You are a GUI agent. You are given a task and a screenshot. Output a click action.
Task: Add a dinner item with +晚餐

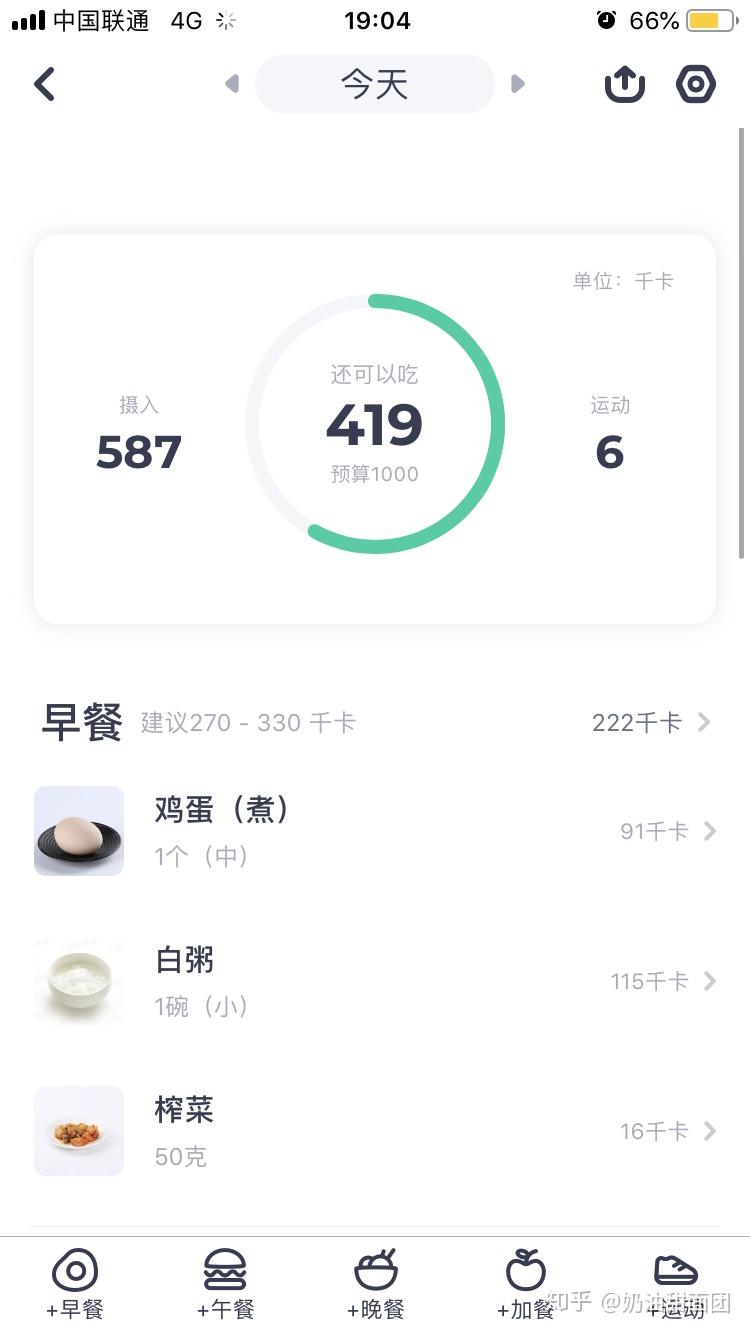(375, 1284)
